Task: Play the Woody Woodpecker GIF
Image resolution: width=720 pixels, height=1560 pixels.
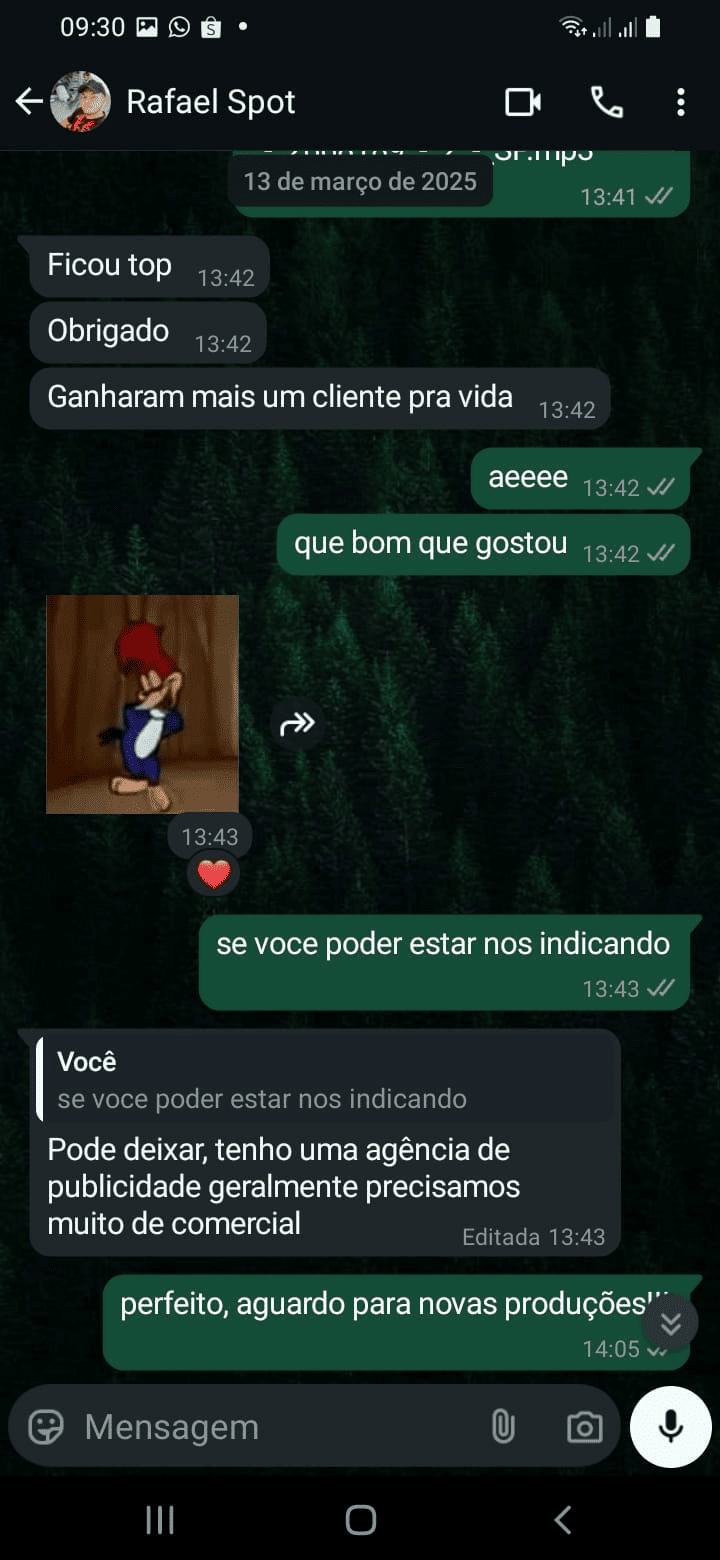Action: pos(142,704)
